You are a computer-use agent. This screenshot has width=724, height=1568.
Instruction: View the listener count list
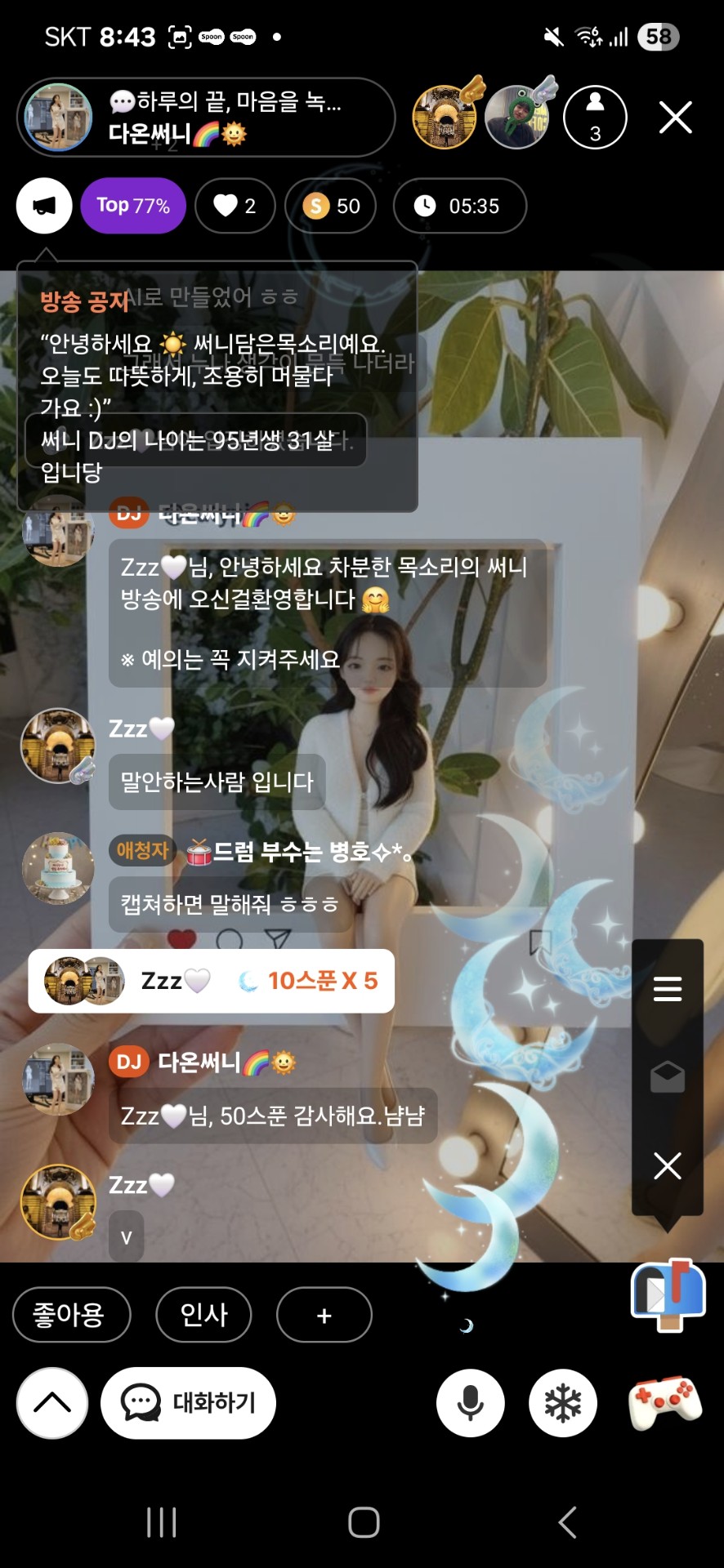[x=595, y=118]
